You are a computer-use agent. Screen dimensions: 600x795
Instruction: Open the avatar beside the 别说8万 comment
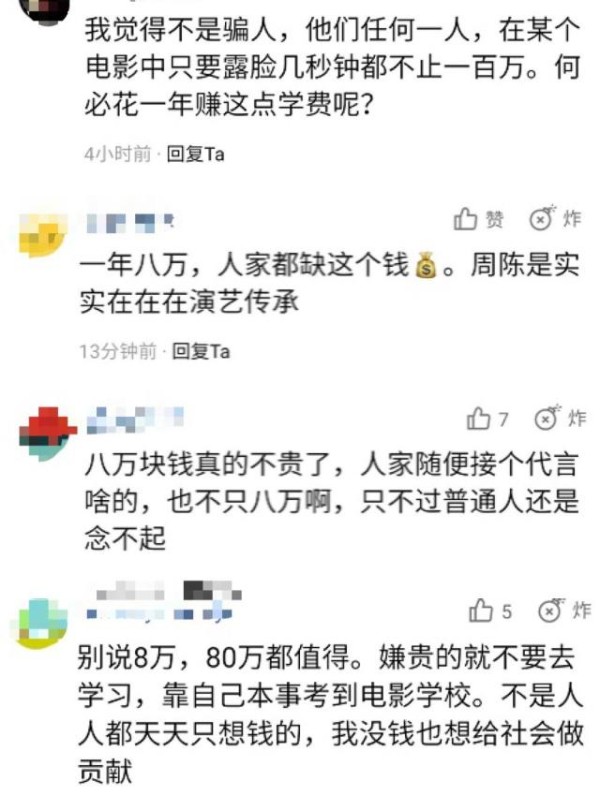pos(43,621)
